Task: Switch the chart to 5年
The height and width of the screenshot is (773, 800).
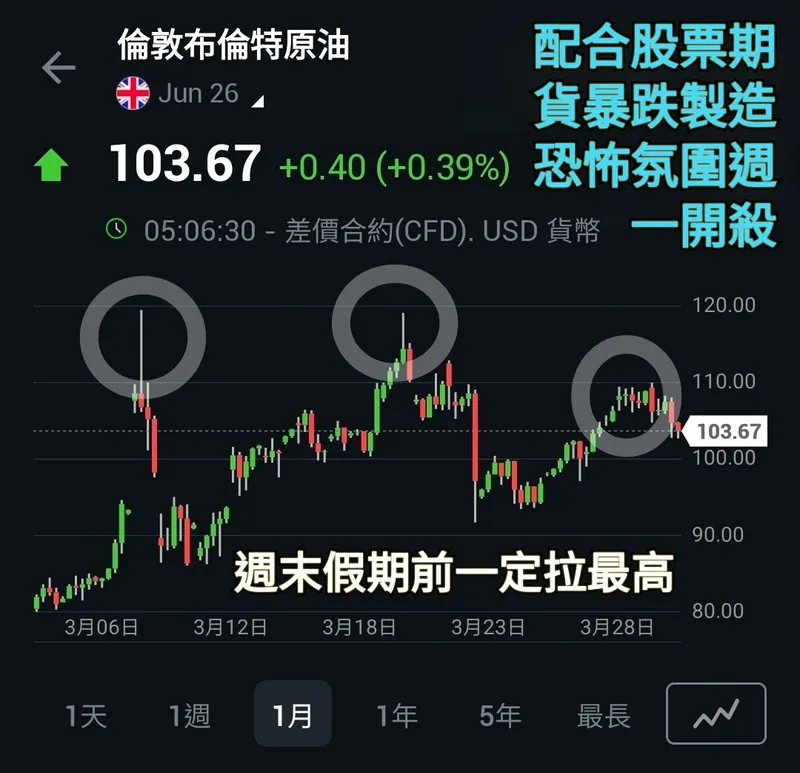Action: pos(500,715)
